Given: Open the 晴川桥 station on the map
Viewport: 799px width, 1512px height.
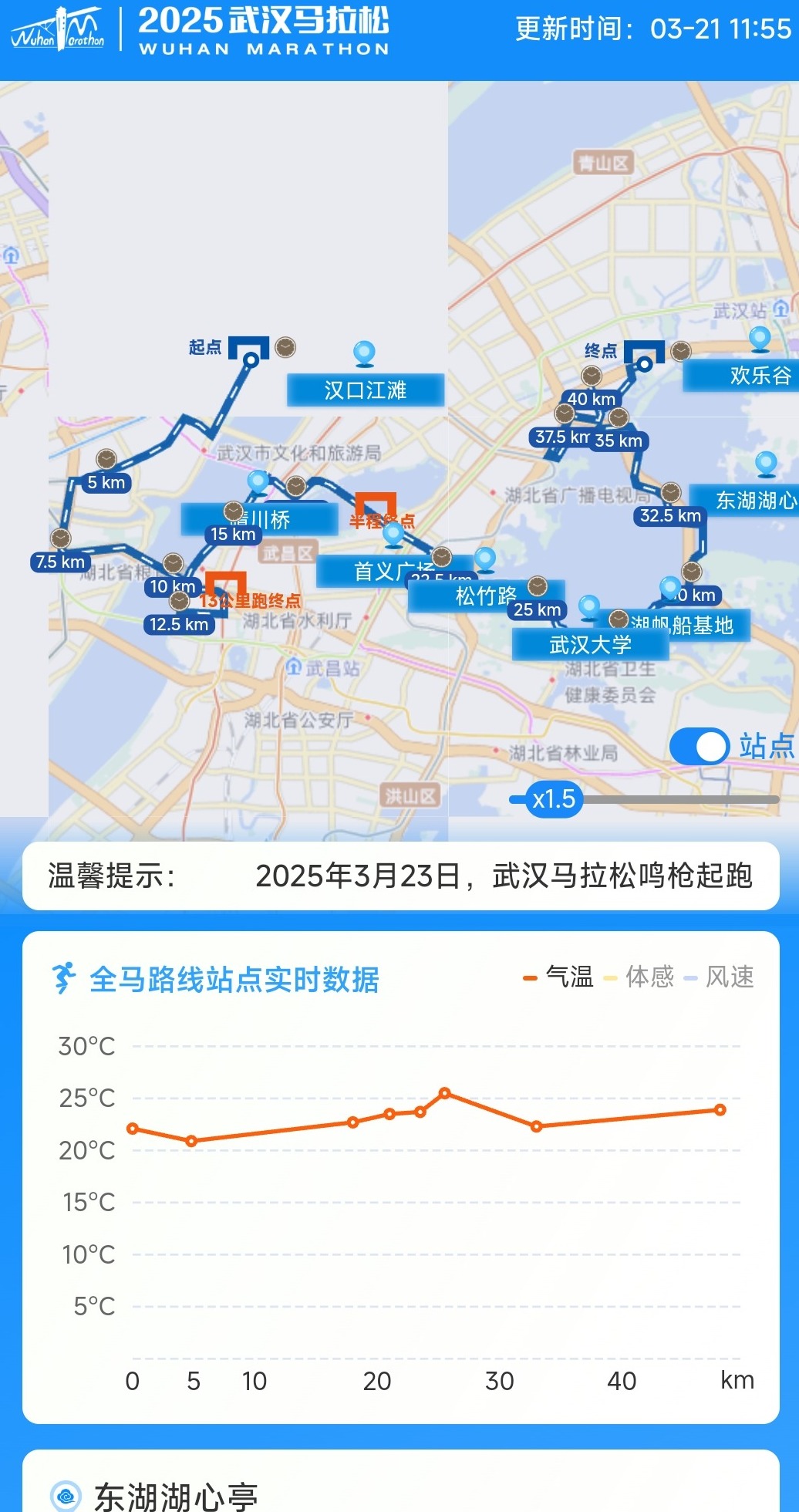Looking at the screenshot, I should pos(260,519).
